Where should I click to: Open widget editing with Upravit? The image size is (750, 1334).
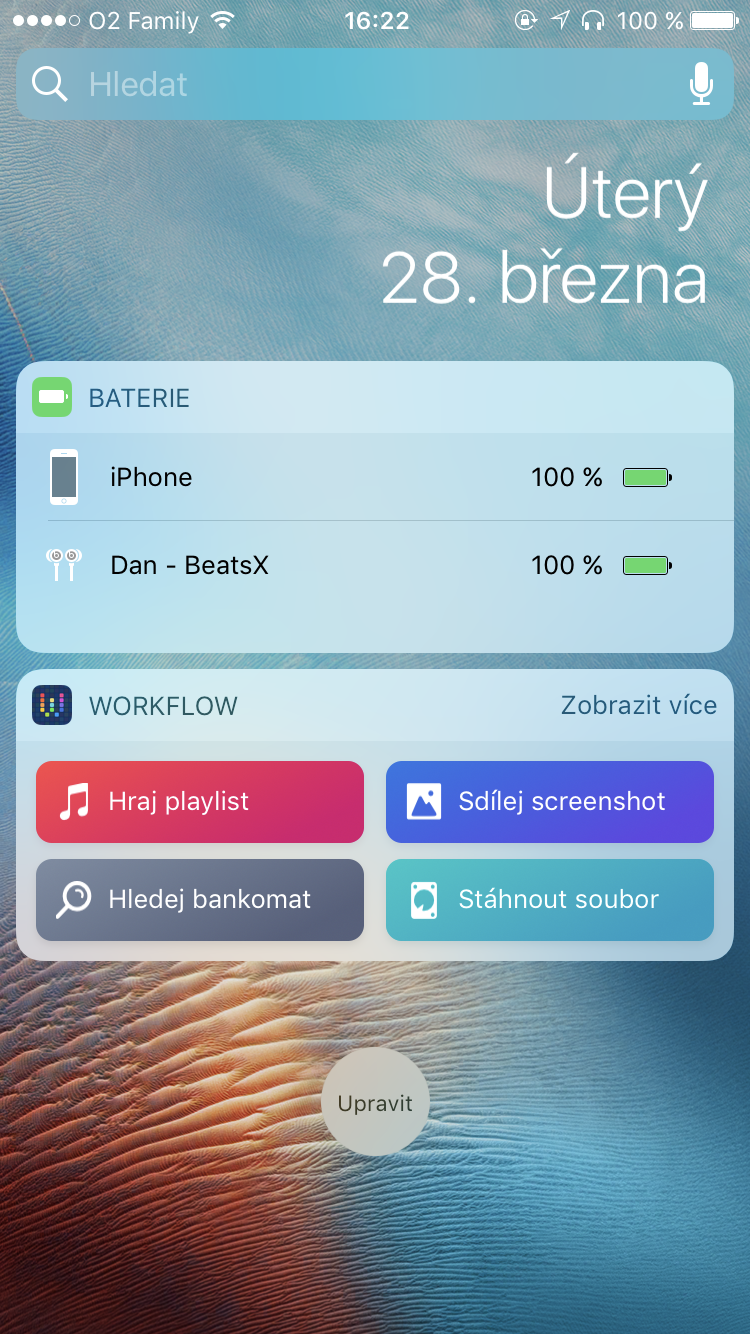pyautogui.click(x=375, y=1103)
